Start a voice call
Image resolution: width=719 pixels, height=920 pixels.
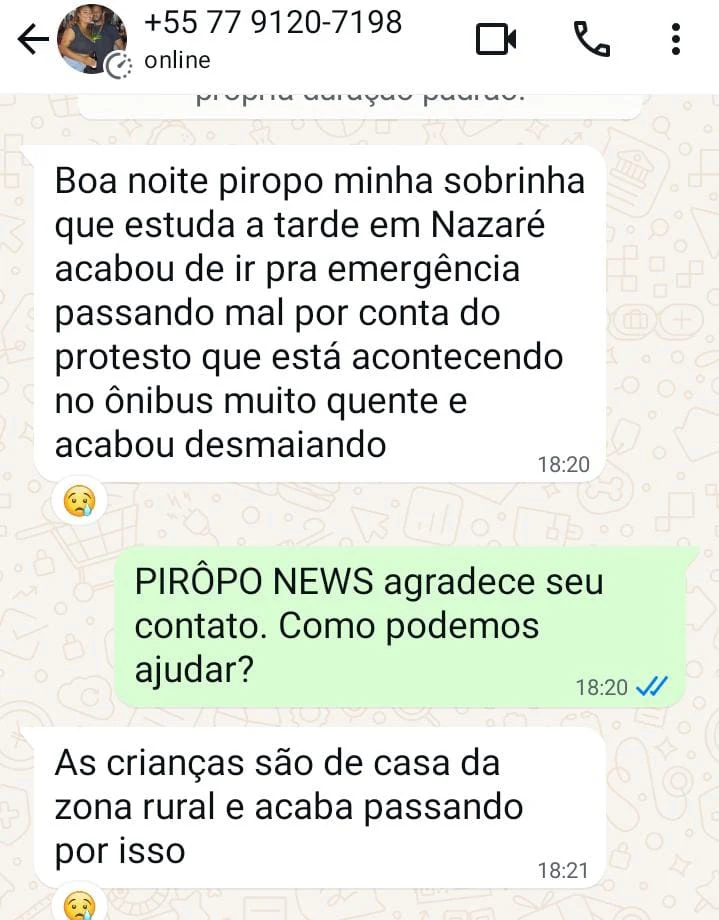pos(591,40)
